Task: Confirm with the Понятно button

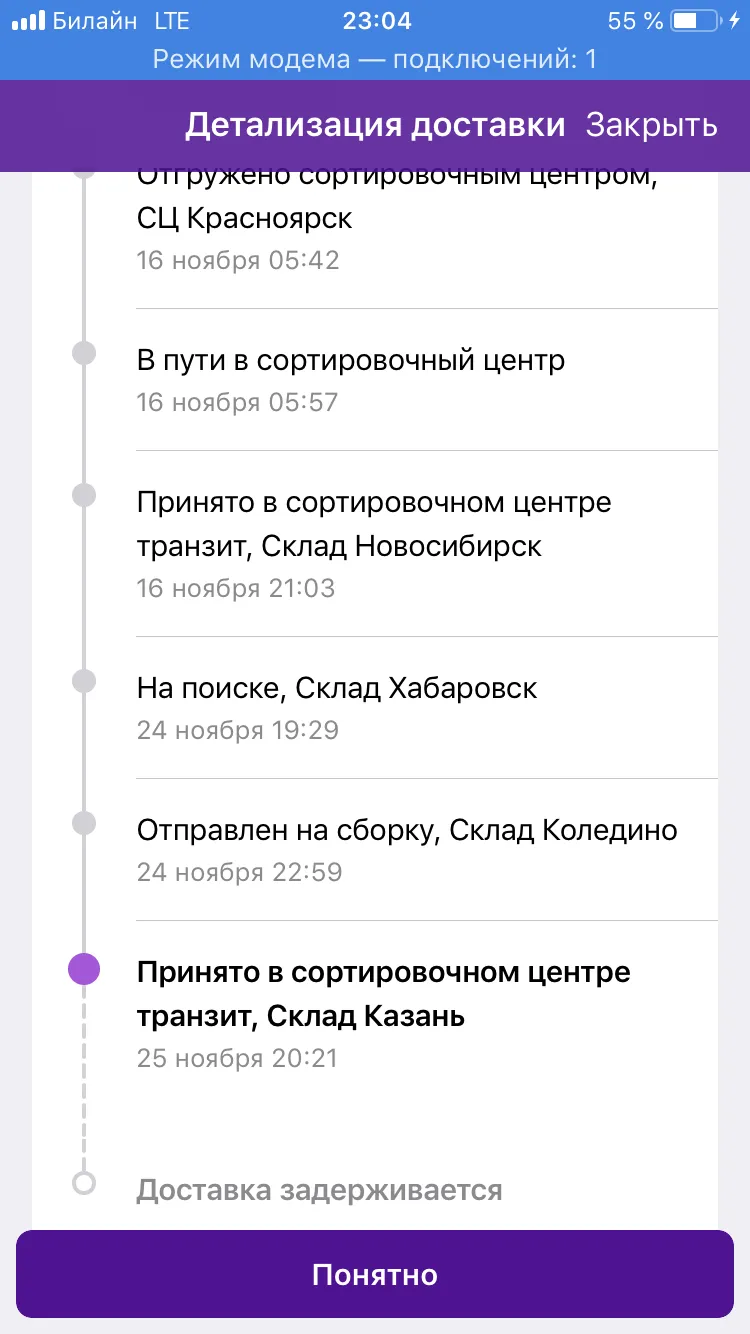Action: tap(375, 1274)
